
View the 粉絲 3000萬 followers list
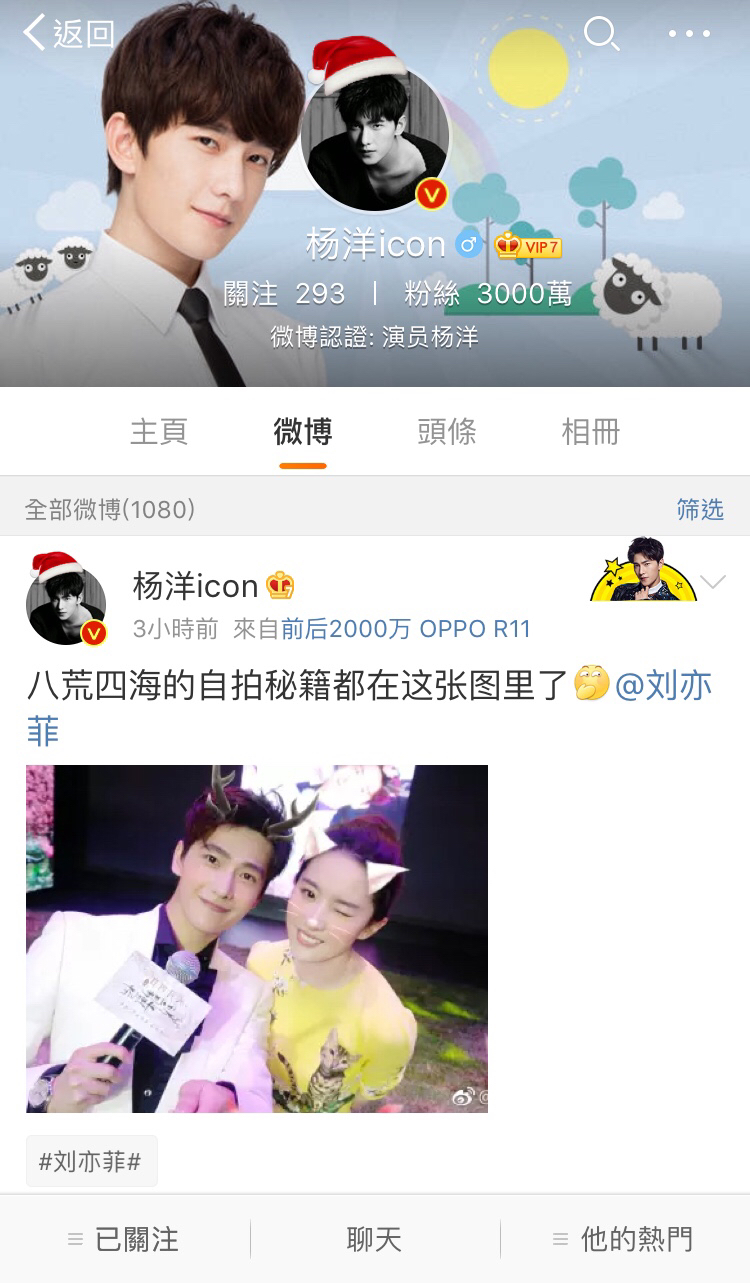point(488,294)
